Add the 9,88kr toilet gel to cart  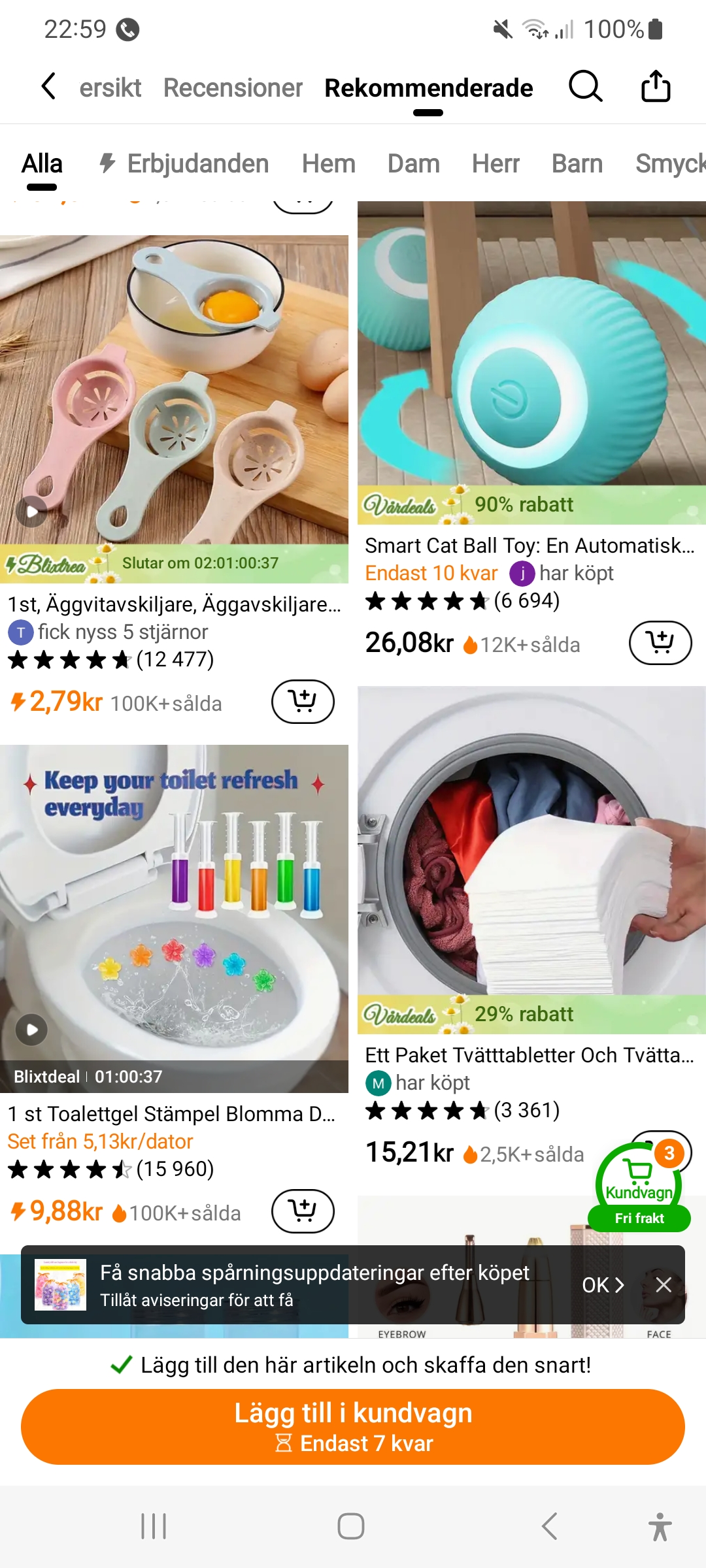[x=303, y=1211]
